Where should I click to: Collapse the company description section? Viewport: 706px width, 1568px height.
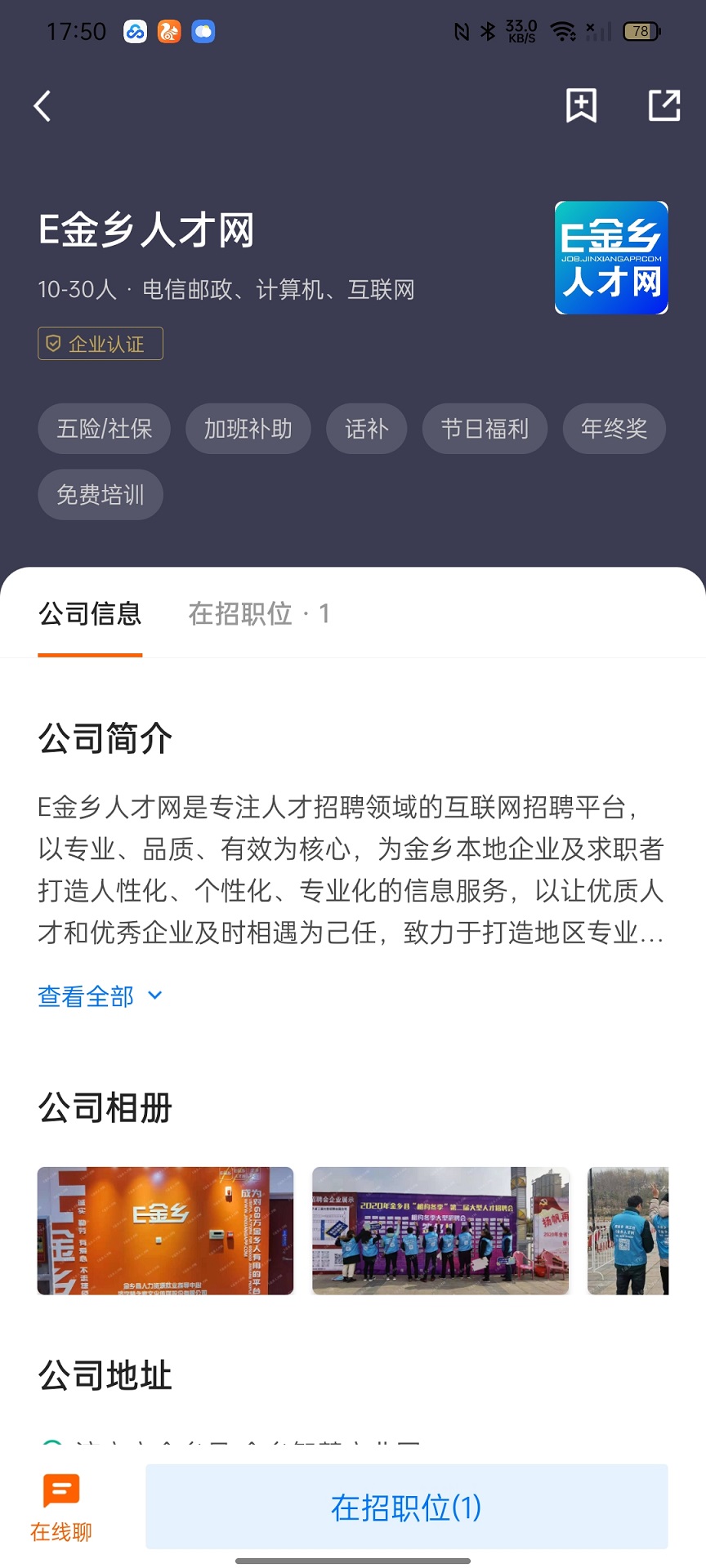point(84,996)
